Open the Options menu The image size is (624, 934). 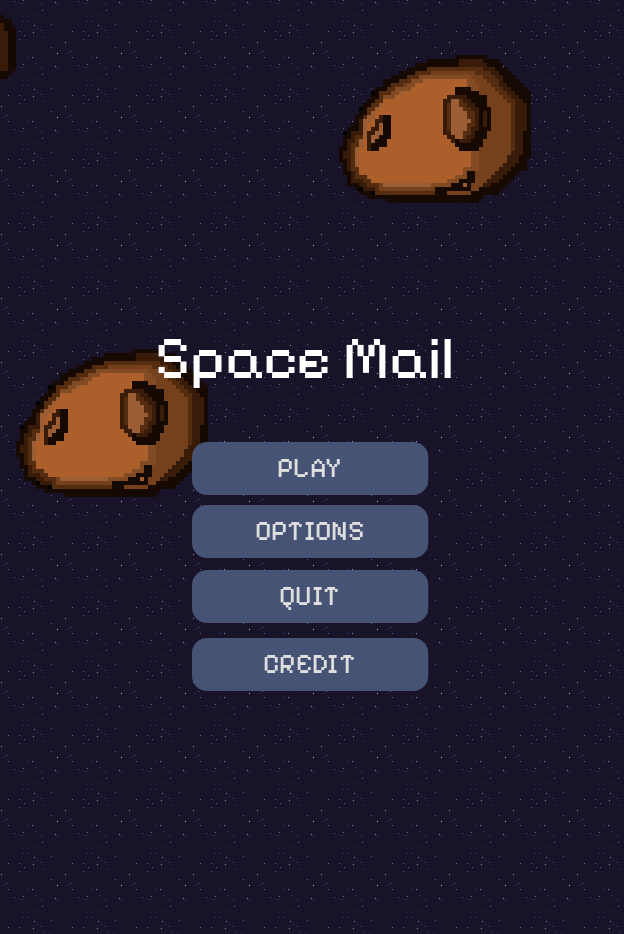pyautogui.click(x=310, y=531)
